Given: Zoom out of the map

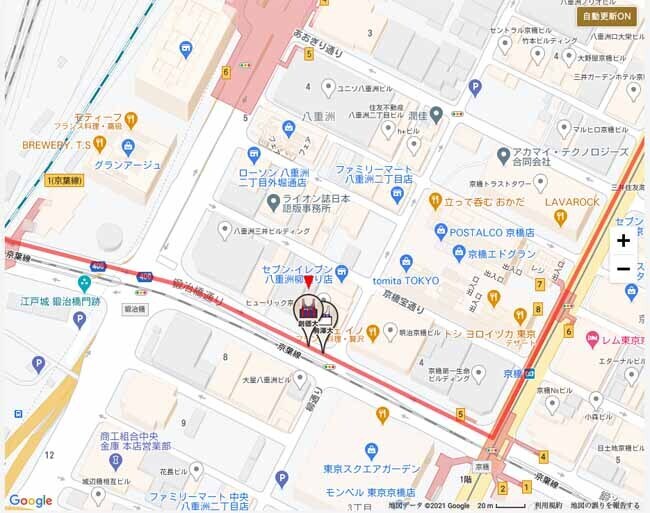Looking at the screenshot, I should (x=623, y=269).
